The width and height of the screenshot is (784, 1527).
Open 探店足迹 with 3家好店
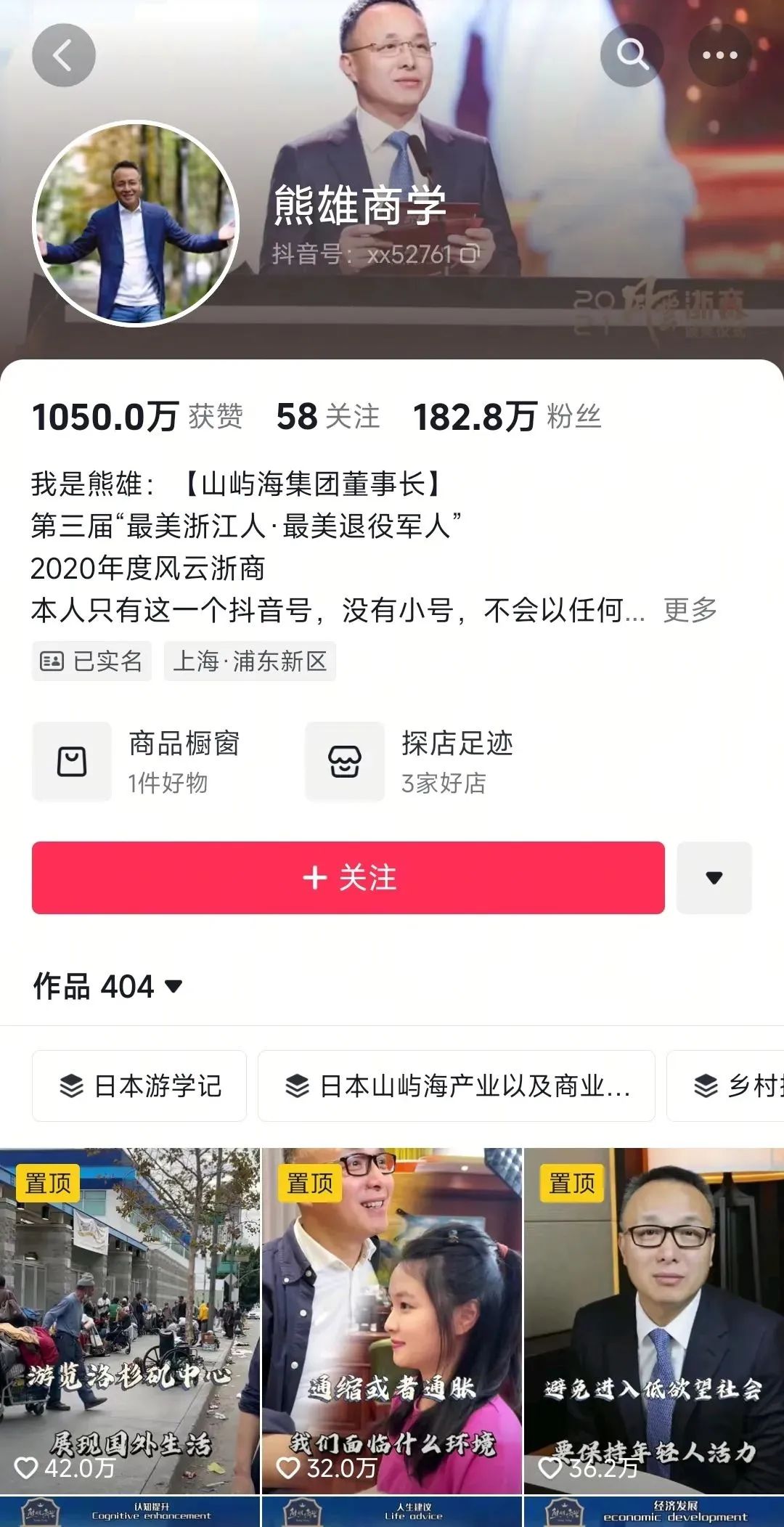411,761
